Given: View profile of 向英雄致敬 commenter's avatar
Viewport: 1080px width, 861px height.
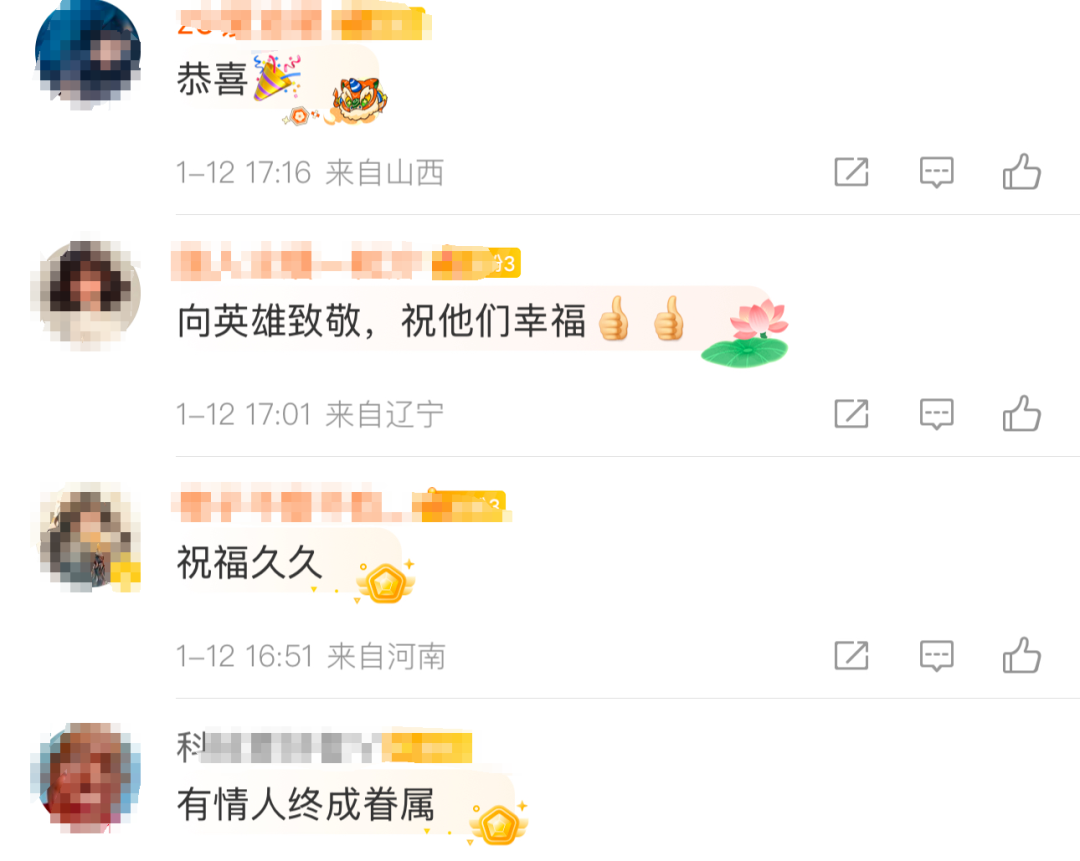Looking at the screenshot, I should point(88,293).
